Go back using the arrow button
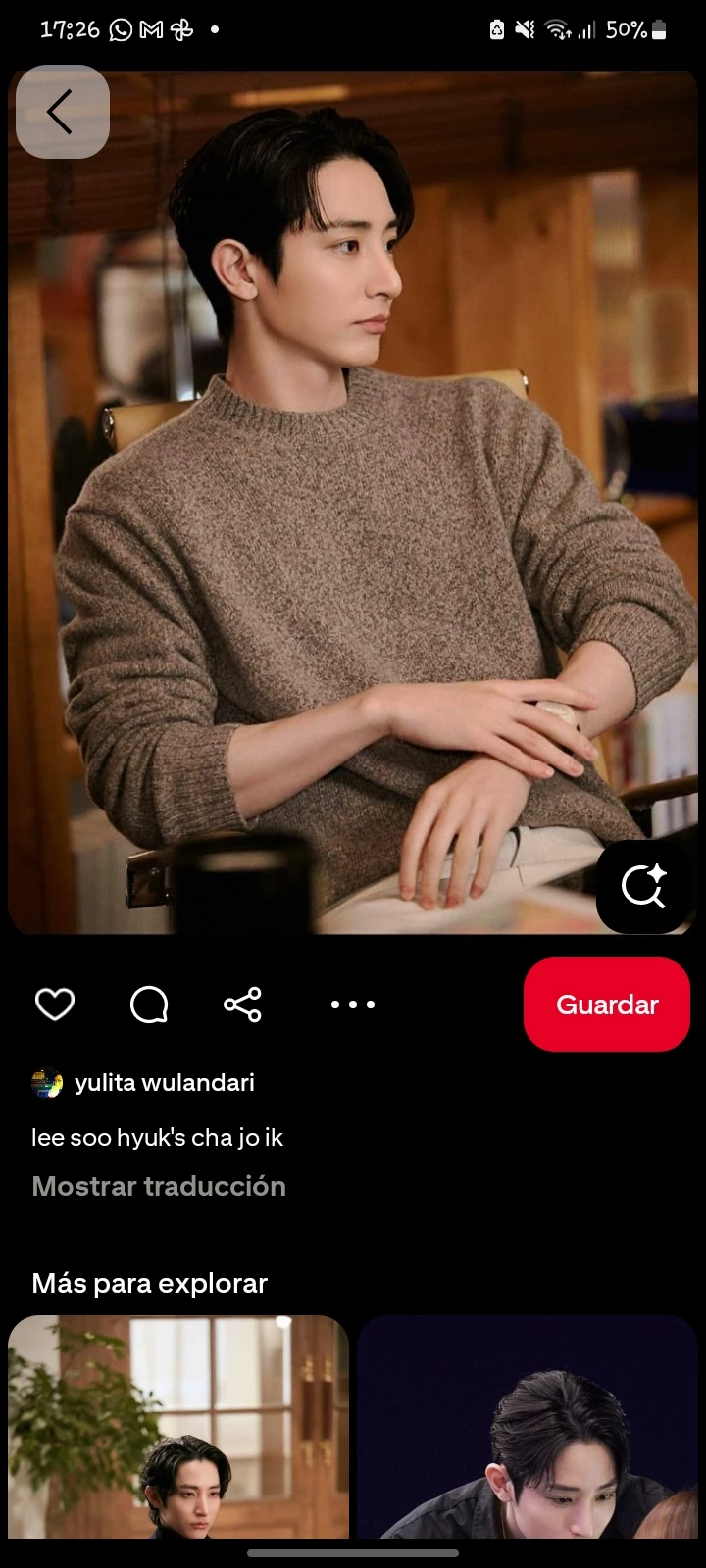Screen dimensions: 706x1568 point(62,112)
